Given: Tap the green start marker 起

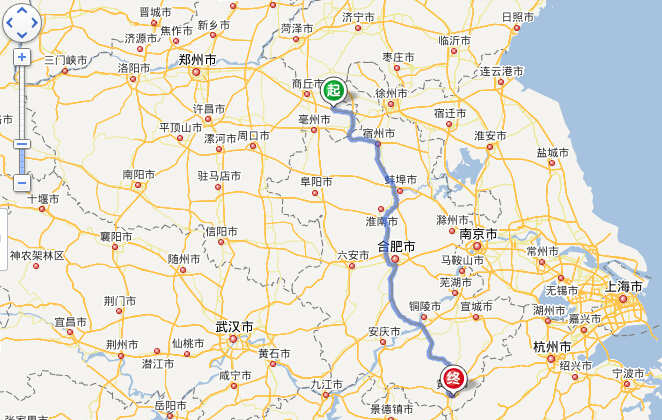Looking at the screenshot, I should (333, 90).
